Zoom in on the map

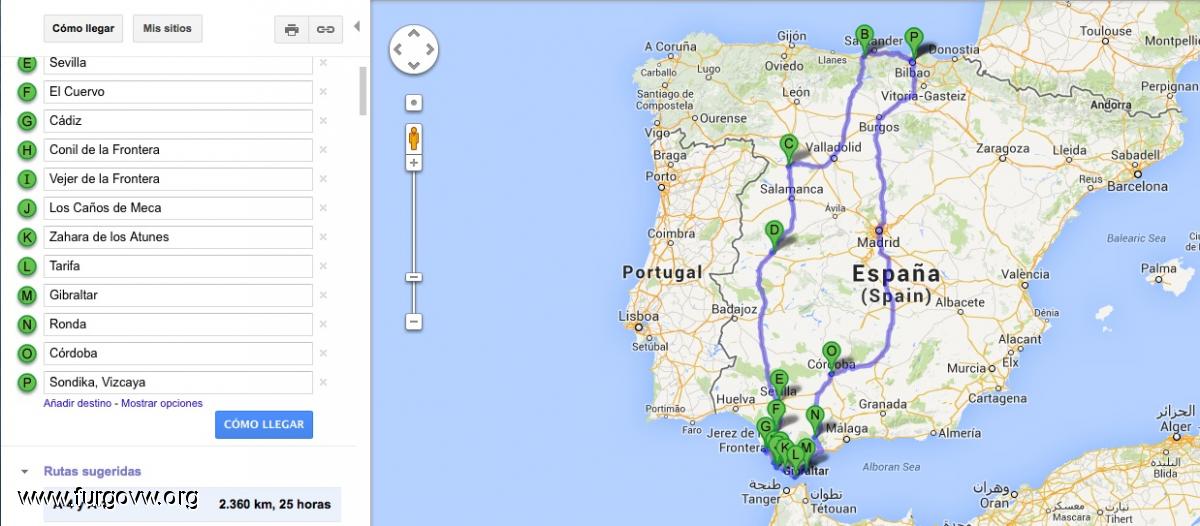pyautogui.click(x=414, y=162)
